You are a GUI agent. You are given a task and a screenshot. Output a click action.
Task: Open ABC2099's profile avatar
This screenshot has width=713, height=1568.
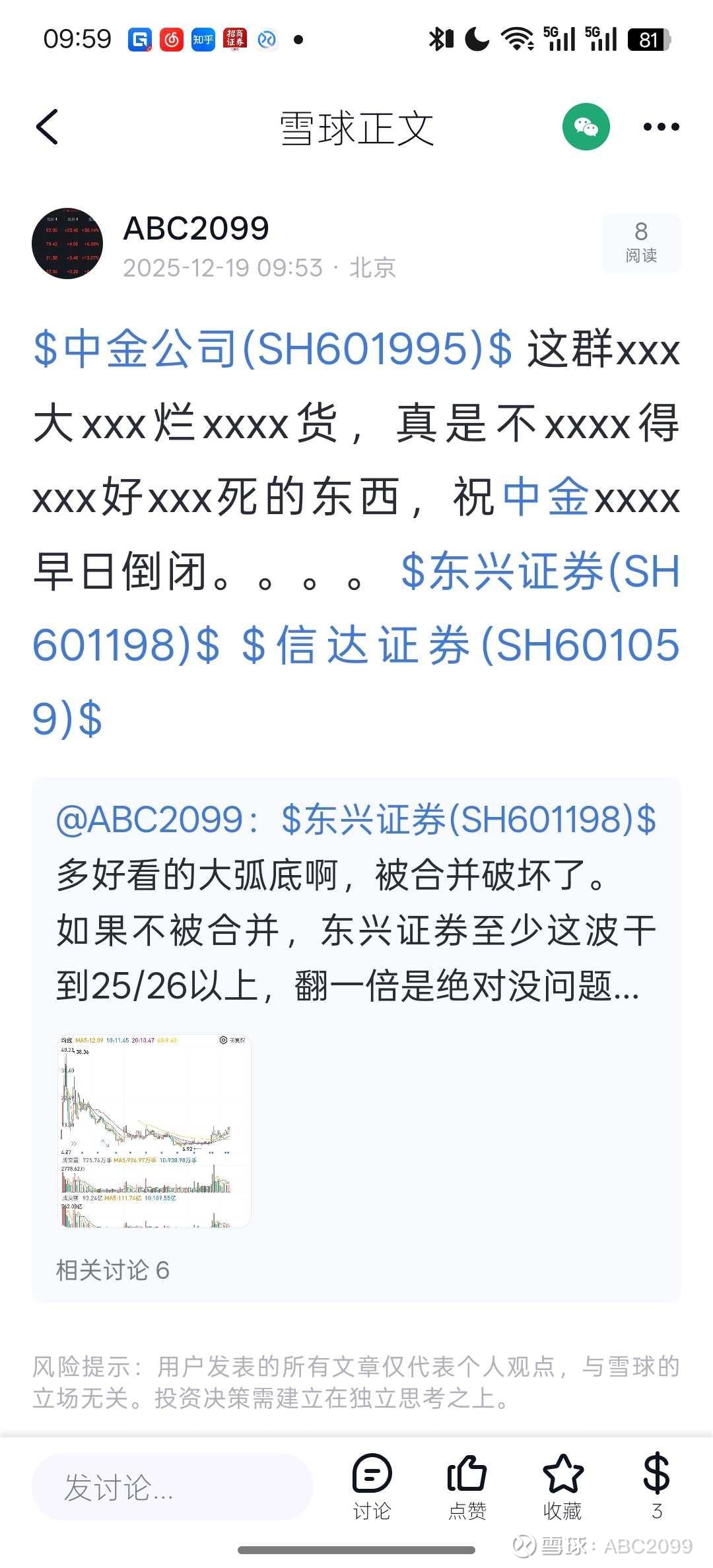coord(67,244)
